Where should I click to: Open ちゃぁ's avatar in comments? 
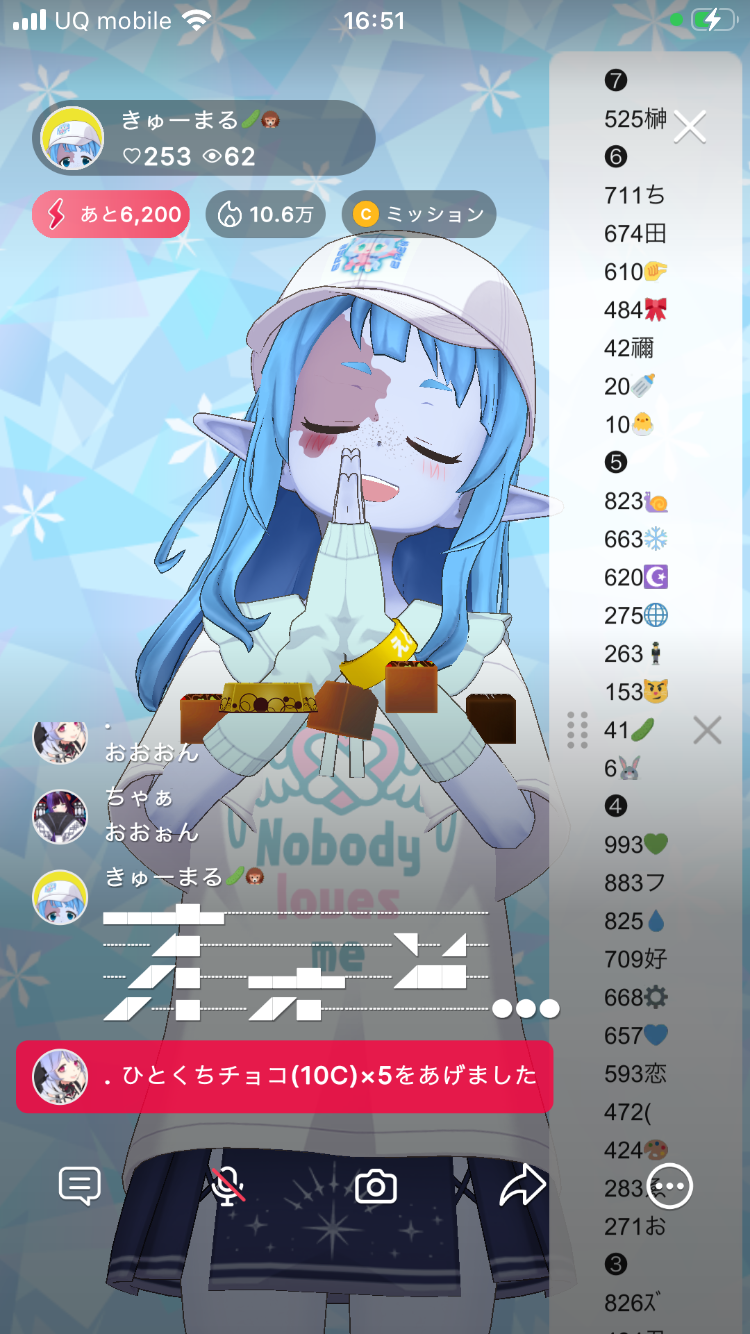(60, 817)
